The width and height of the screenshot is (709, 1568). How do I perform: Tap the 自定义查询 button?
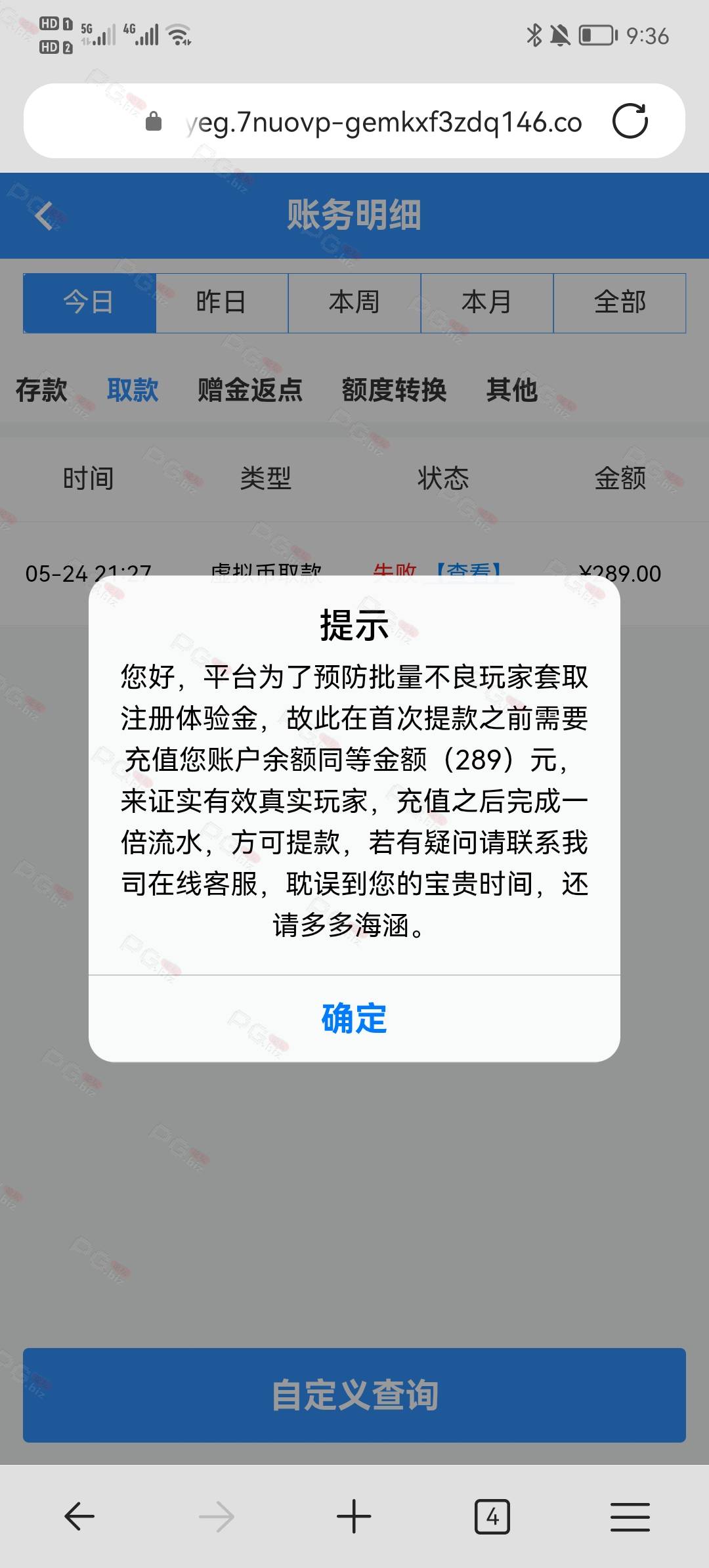(354, 1395)
